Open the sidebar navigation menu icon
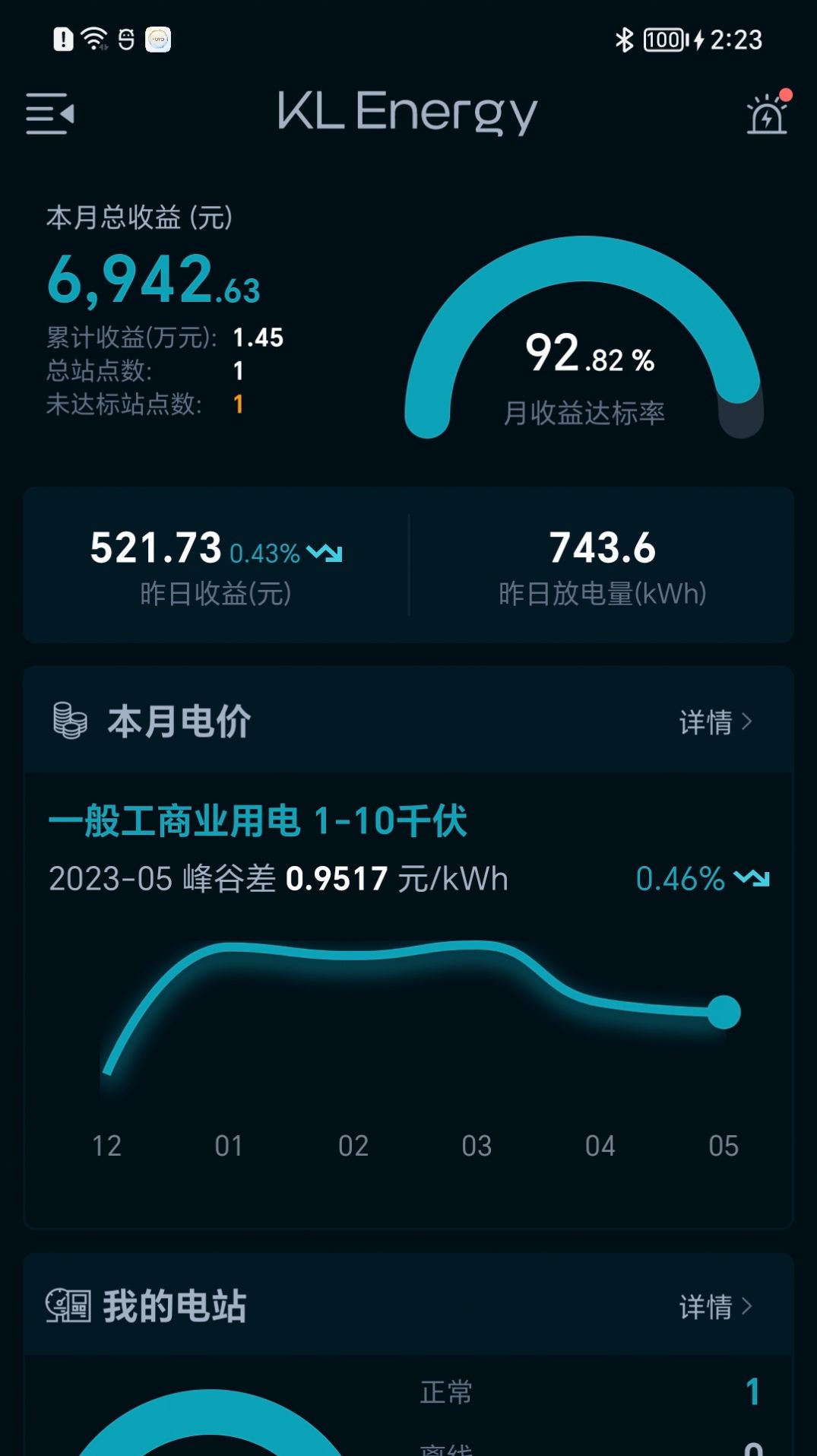817x1456 pixels. point(49,113)
